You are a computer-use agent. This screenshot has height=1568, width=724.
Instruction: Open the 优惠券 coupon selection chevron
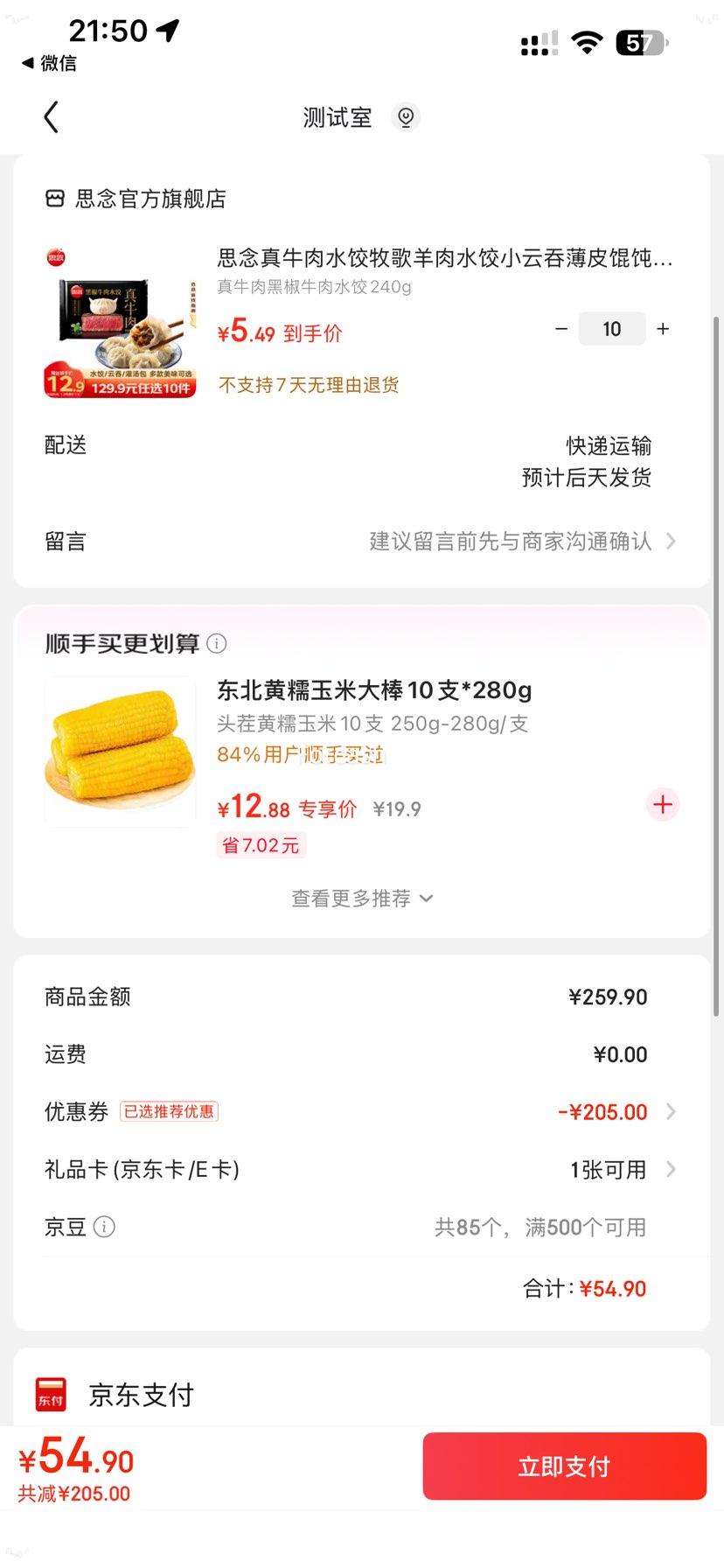tap(670, 1111)
